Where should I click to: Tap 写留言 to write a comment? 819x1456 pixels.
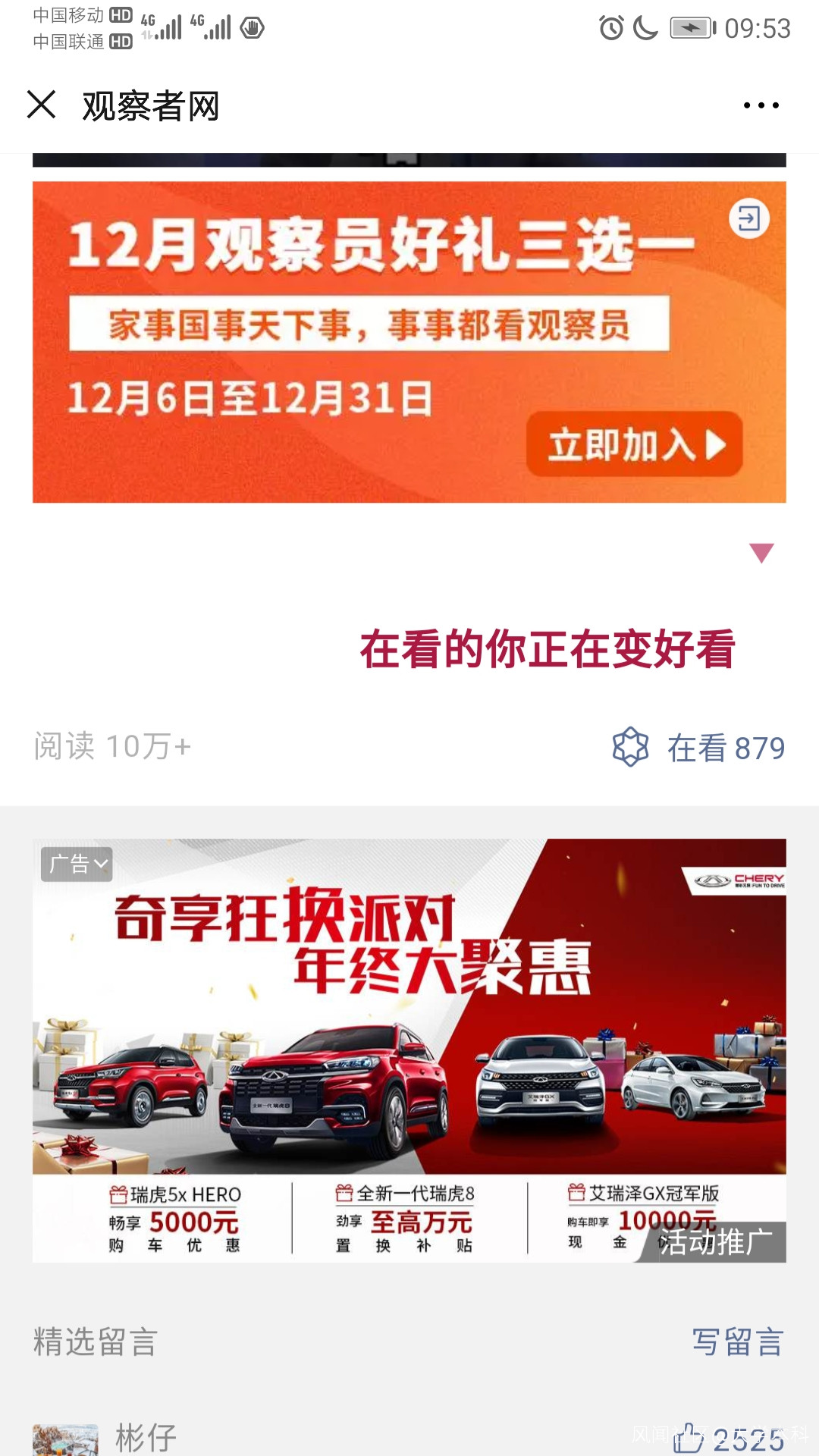[x=738, y=1341]
